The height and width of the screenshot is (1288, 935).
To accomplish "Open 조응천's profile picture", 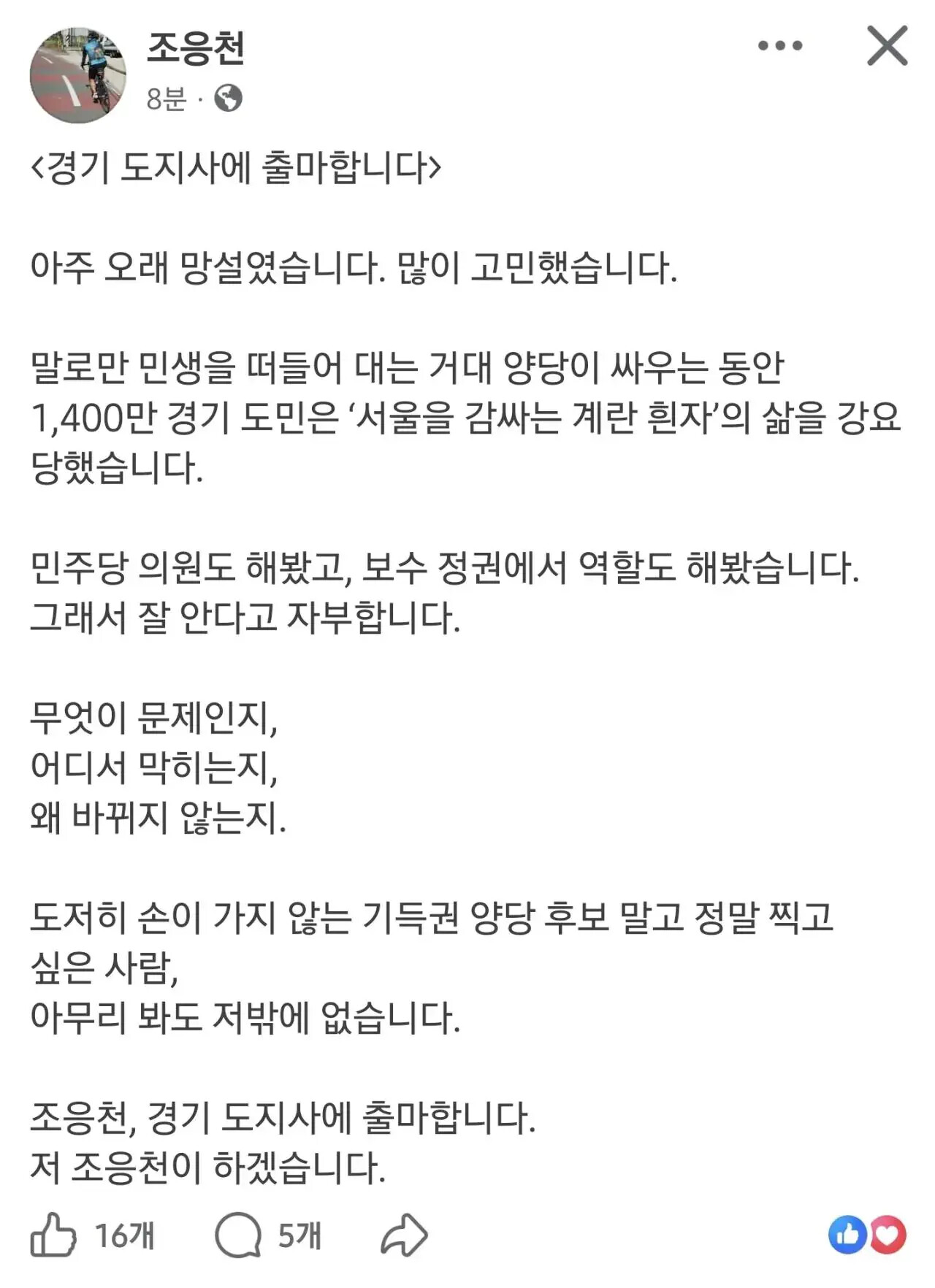I will point(78,75).
